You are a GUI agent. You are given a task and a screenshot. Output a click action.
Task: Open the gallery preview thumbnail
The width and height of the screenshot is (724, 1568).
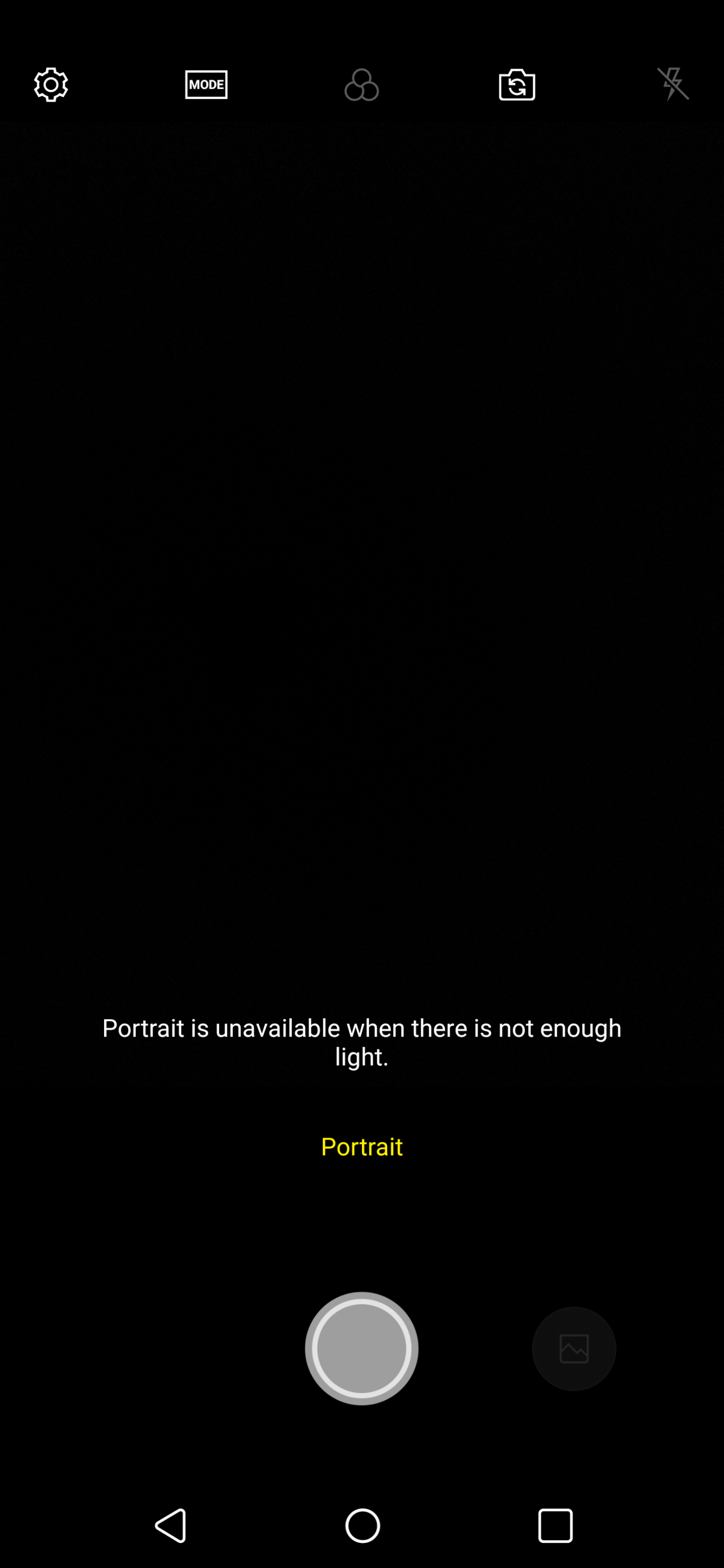click(574, 1348)
